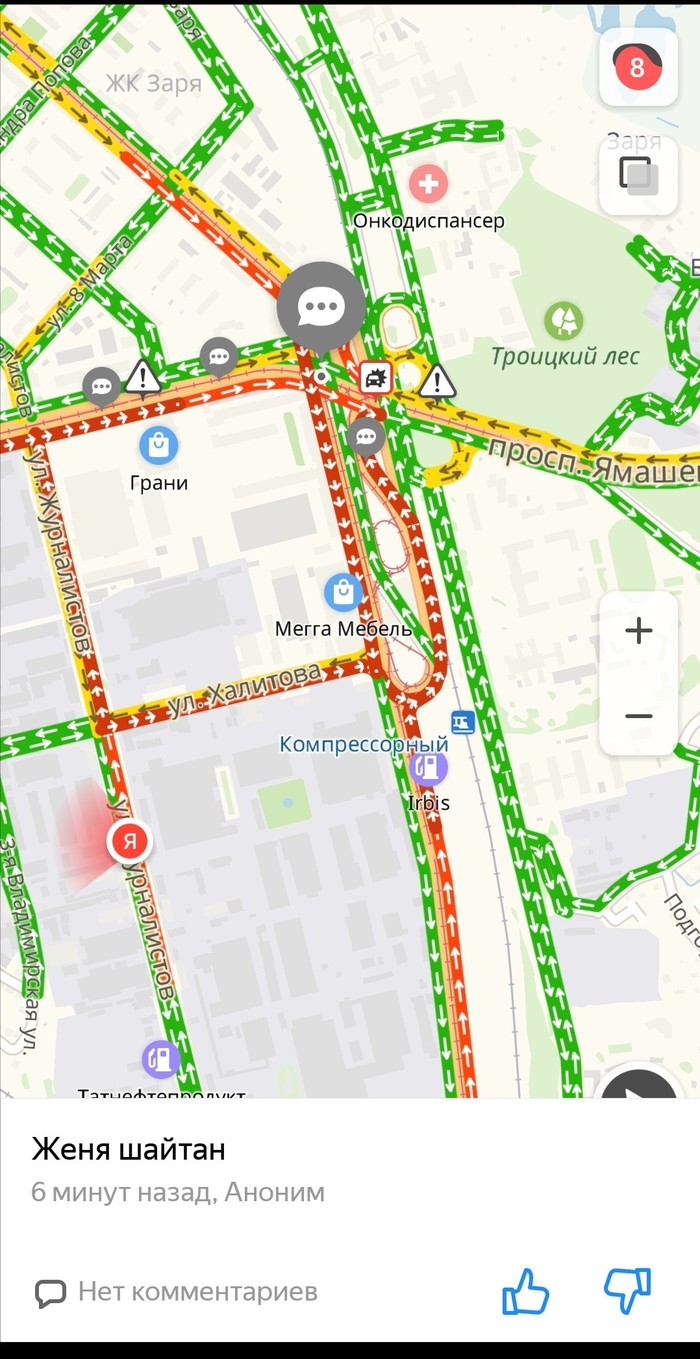This screenshot has height=1359, width=700.
Task: Tap the road warning sign near Грани
Action: pos(144,378)
